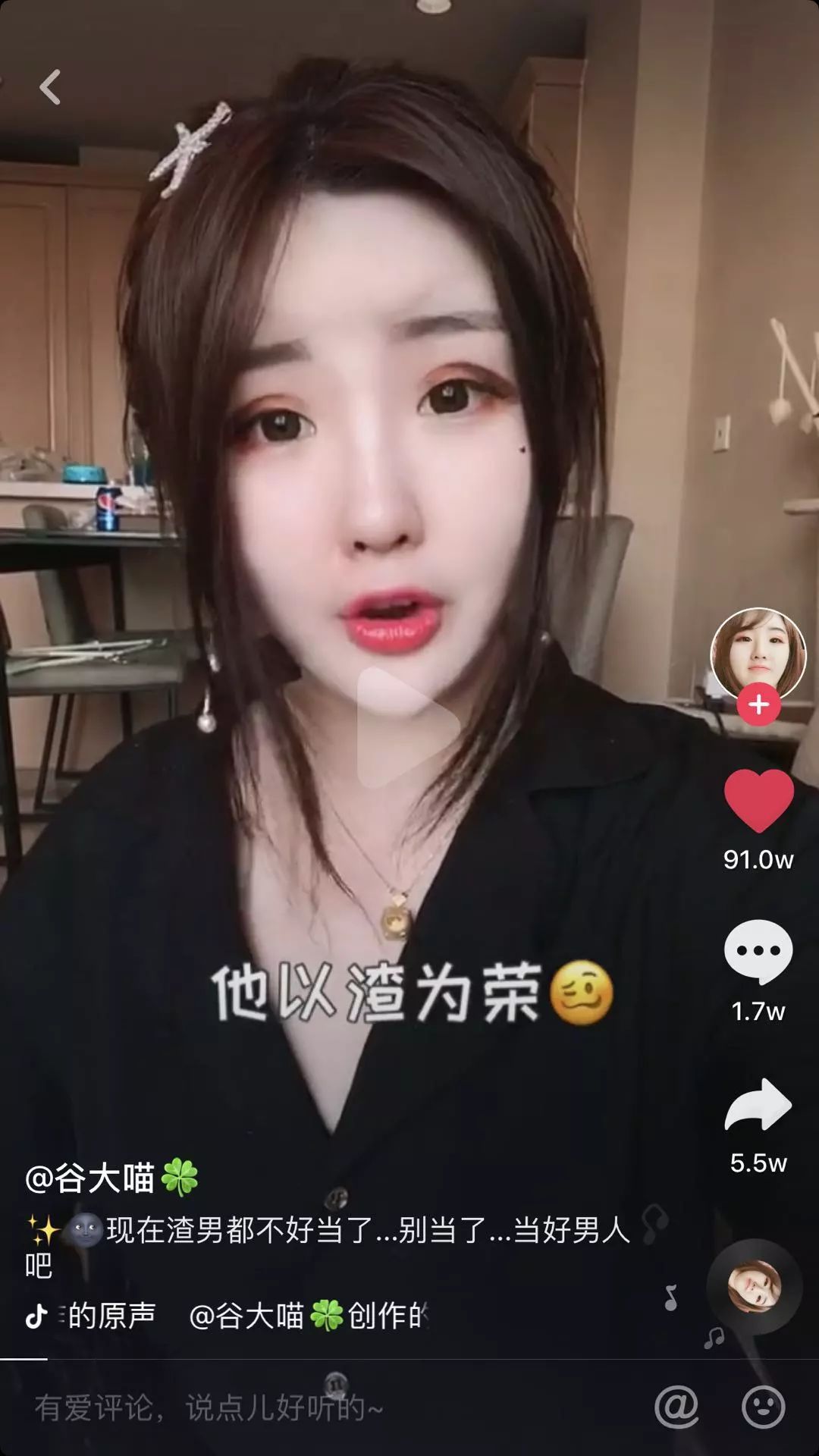Share the video with the arrow icon
Viewport: 819px width, 1456px height.
pos(758,1104)
